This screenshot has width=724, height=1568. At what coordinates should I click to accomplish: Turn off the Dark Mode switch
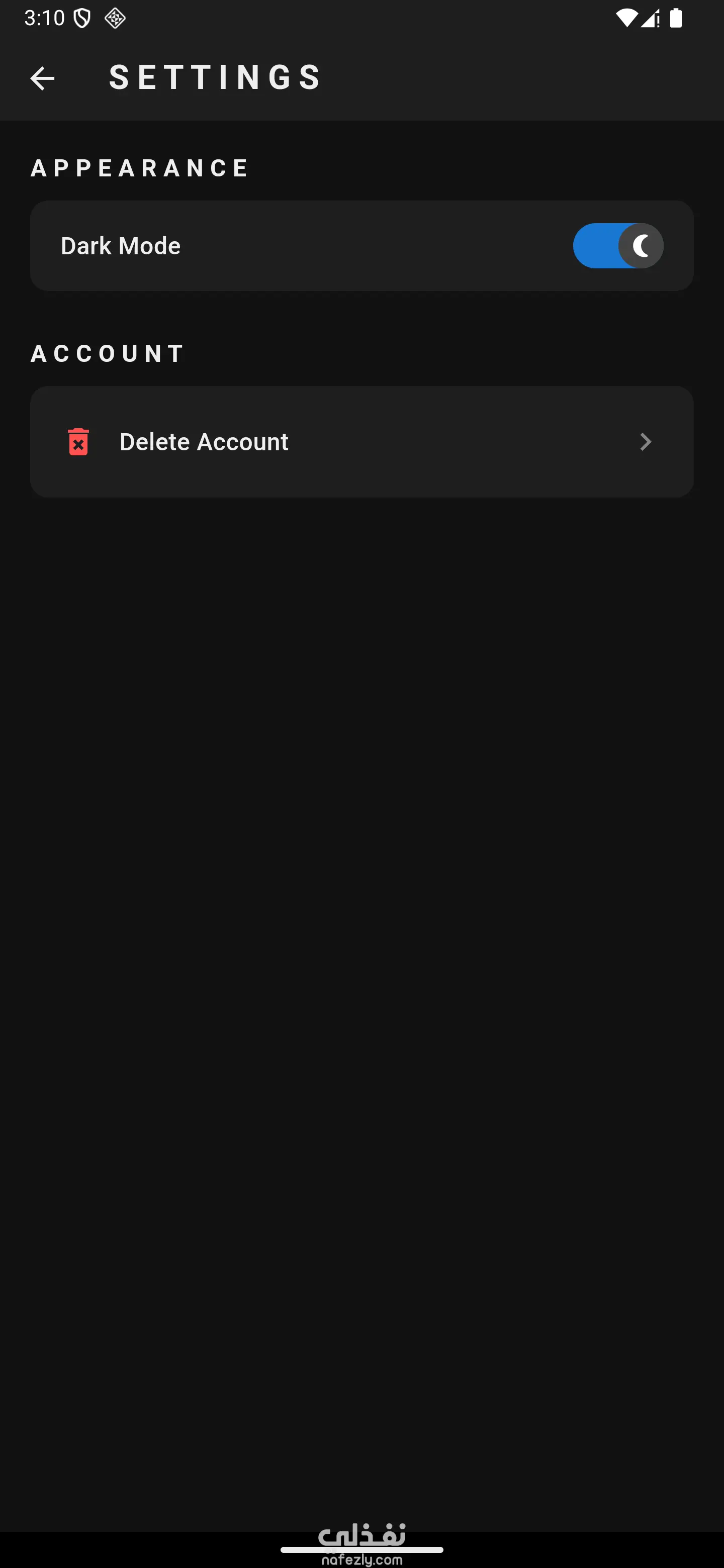pyautogui.click(x=617, y=246)
